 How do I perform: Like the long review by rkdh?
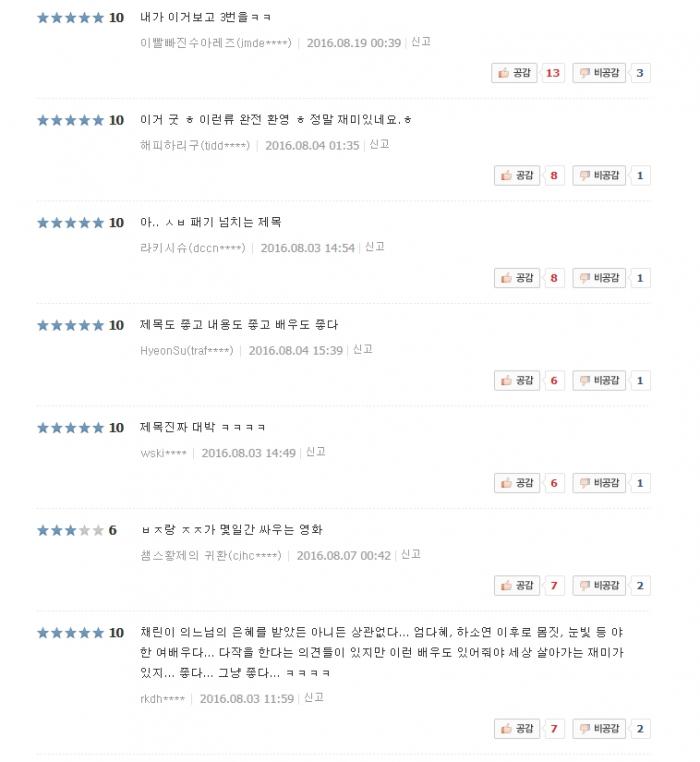point(516,729)
